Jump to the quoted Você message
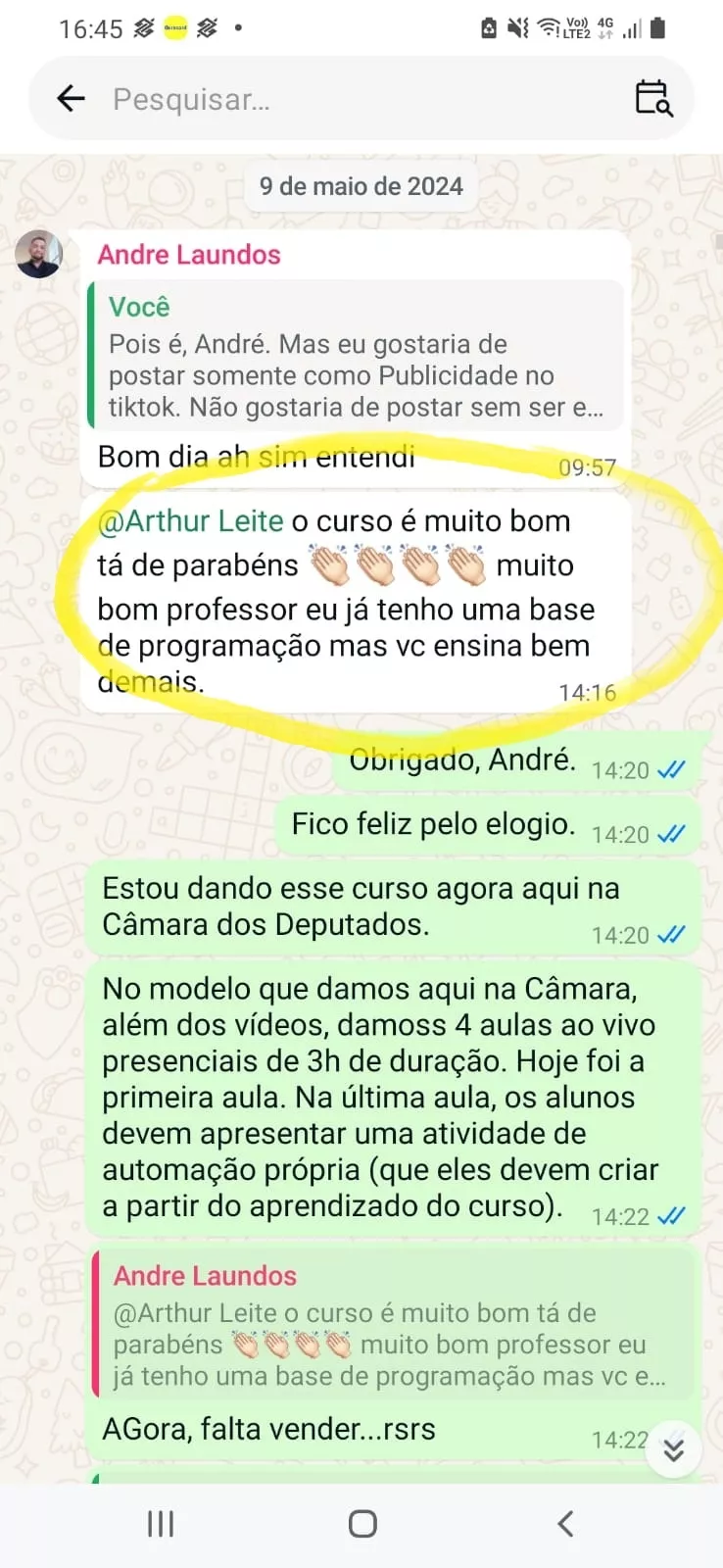The width and height of the screenshot is (723, 1568). [355, 357]
